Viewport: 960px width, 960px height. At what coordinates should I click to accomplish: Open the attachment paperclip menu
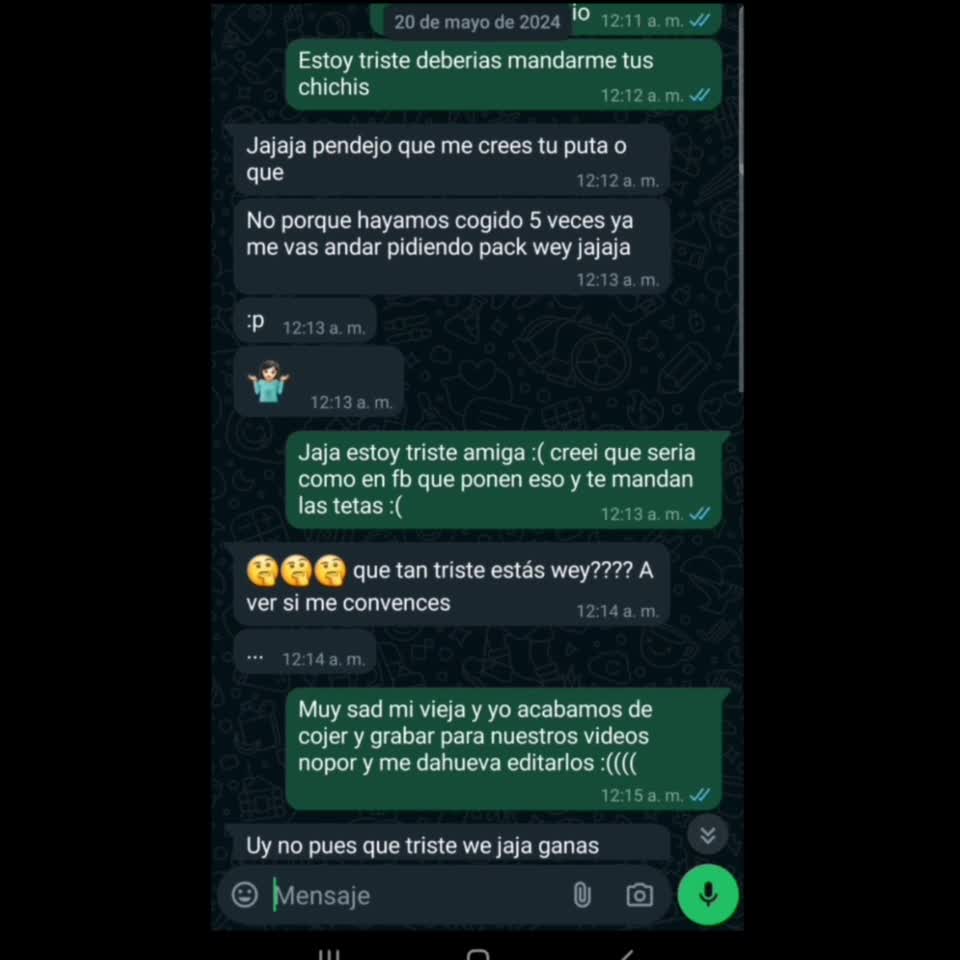582,895
